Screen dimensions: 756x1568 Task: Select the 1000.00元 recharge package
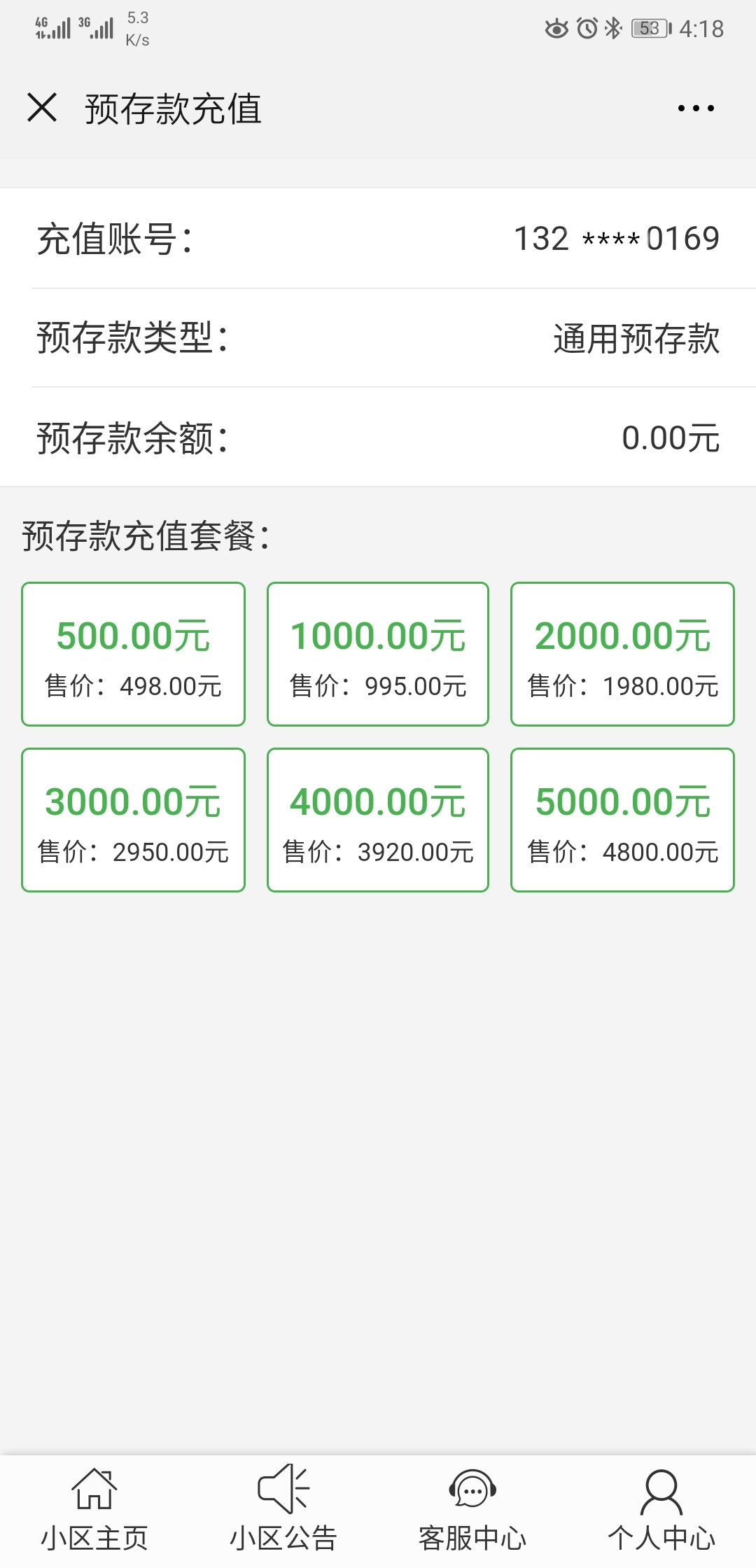coord(377,652)
